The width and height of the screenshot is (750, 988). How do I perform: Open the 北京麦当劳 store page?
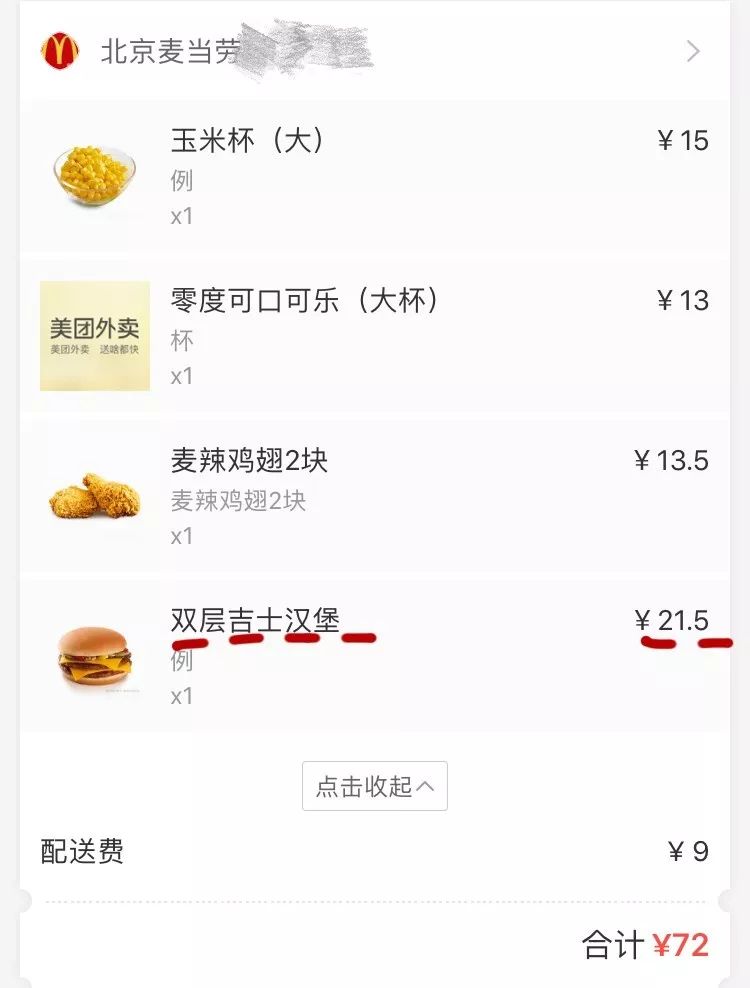[x=170, y=51]
